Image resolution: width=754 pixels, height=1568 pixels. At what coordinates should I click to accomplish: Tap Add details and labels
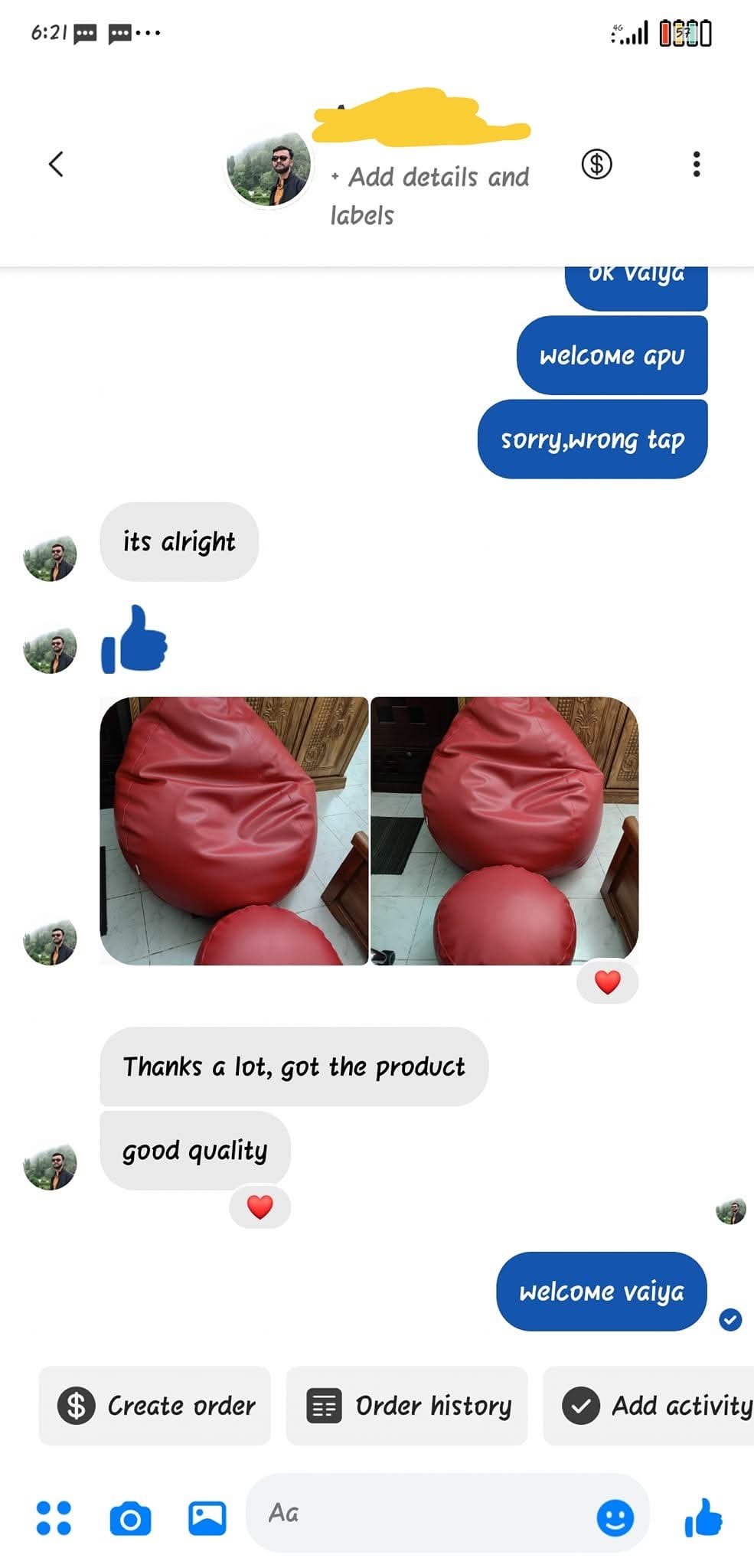tap(430, 195)
